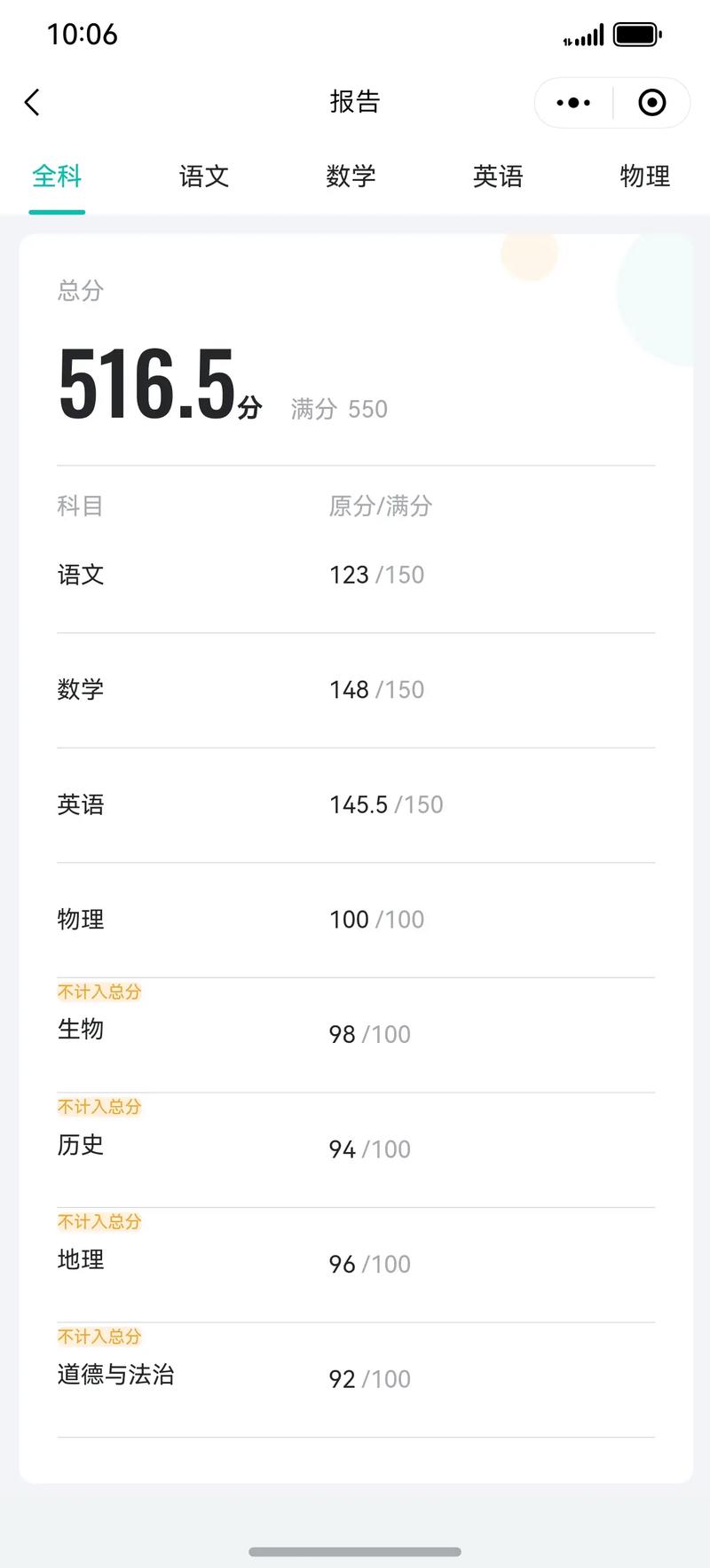710x1568 pixels.
Task: Tap the 不计入总分 tag above 生物
Action: (x=99, y=991)
